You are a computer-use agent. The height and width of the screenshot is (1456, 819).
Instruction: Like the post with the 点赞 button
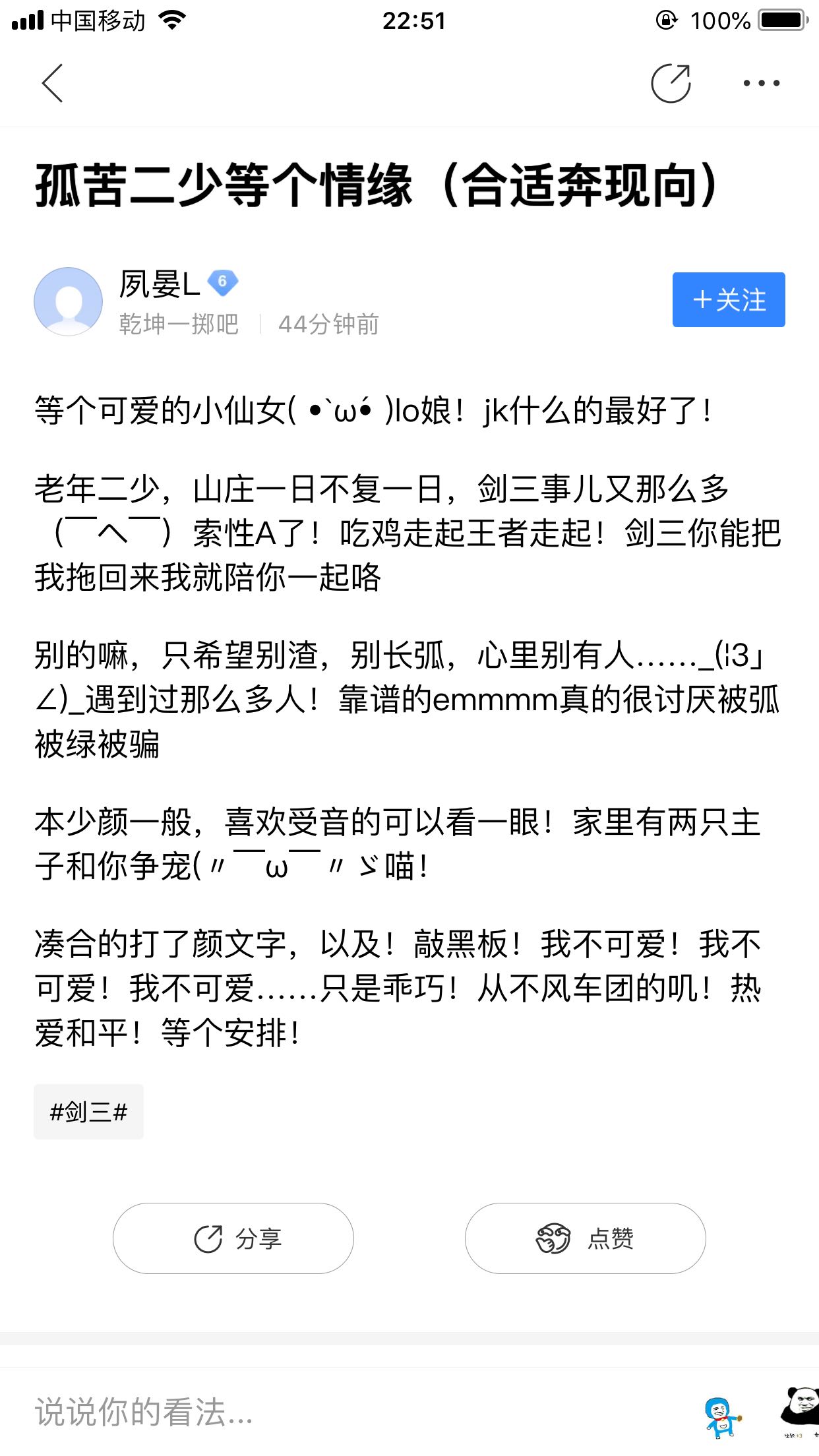coord(586,1238)
